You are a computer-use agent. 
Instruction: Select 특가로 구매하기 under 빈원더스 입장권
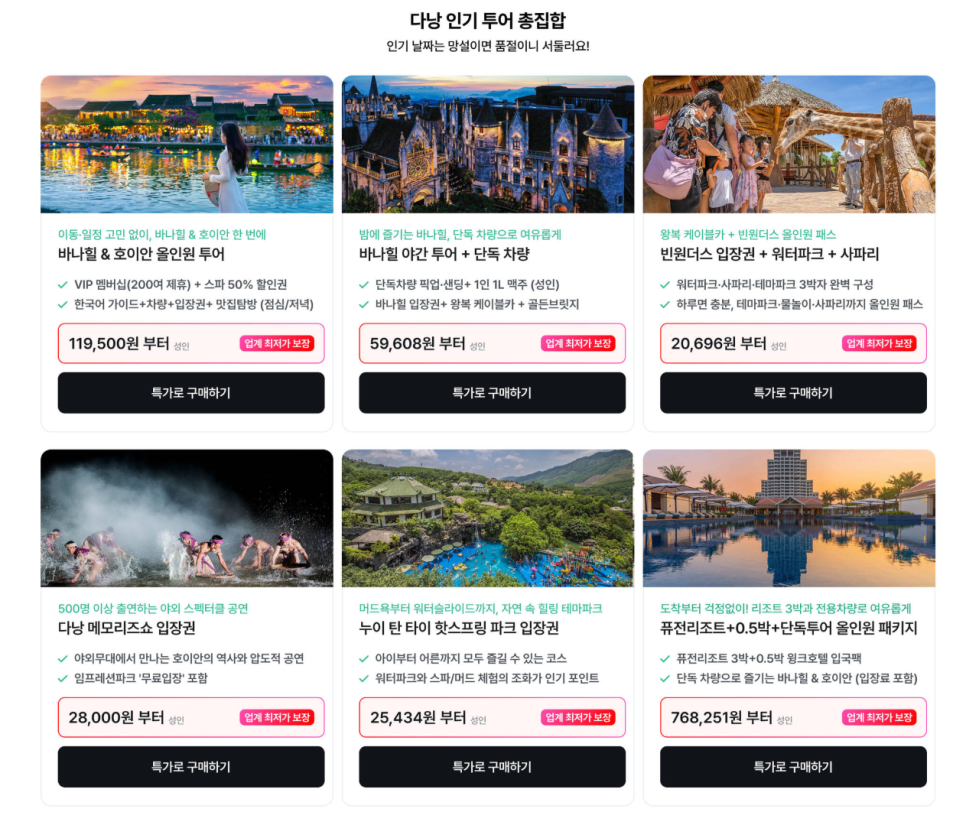click(x=792, y=393)
